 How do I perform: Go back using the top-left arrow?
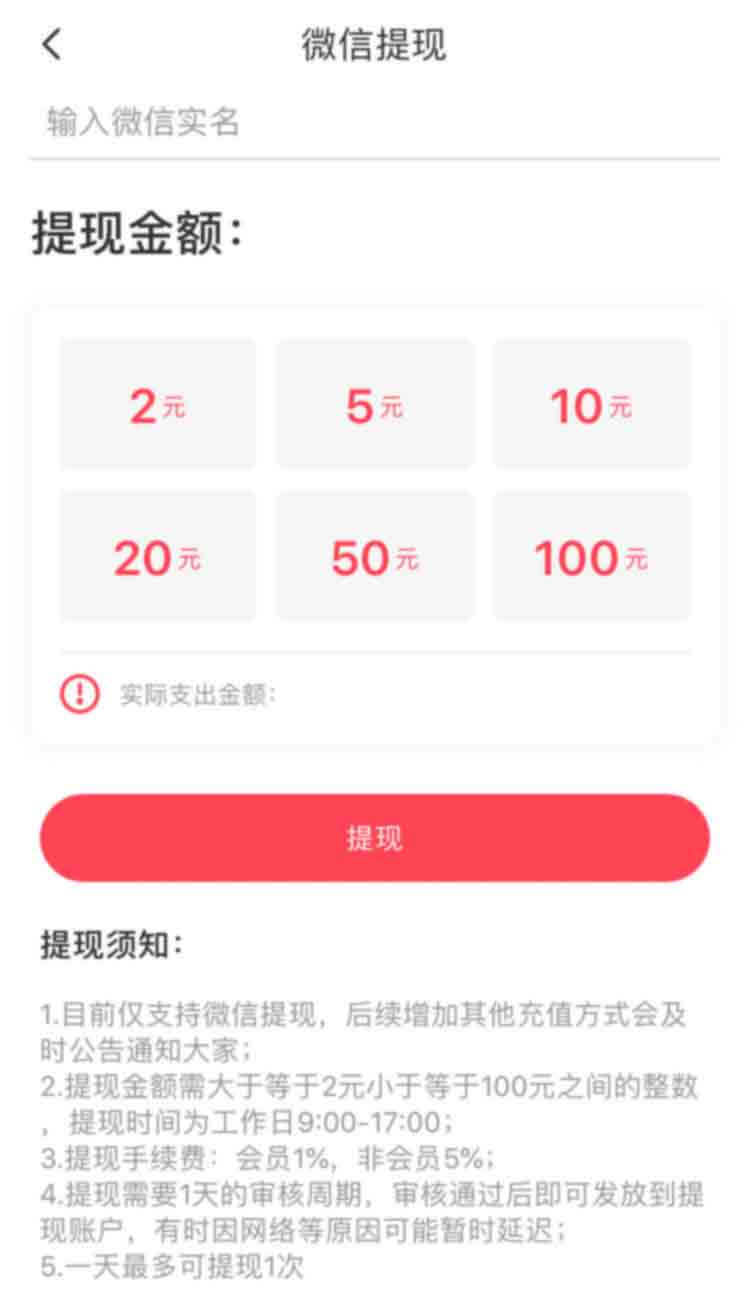(52, 45)
